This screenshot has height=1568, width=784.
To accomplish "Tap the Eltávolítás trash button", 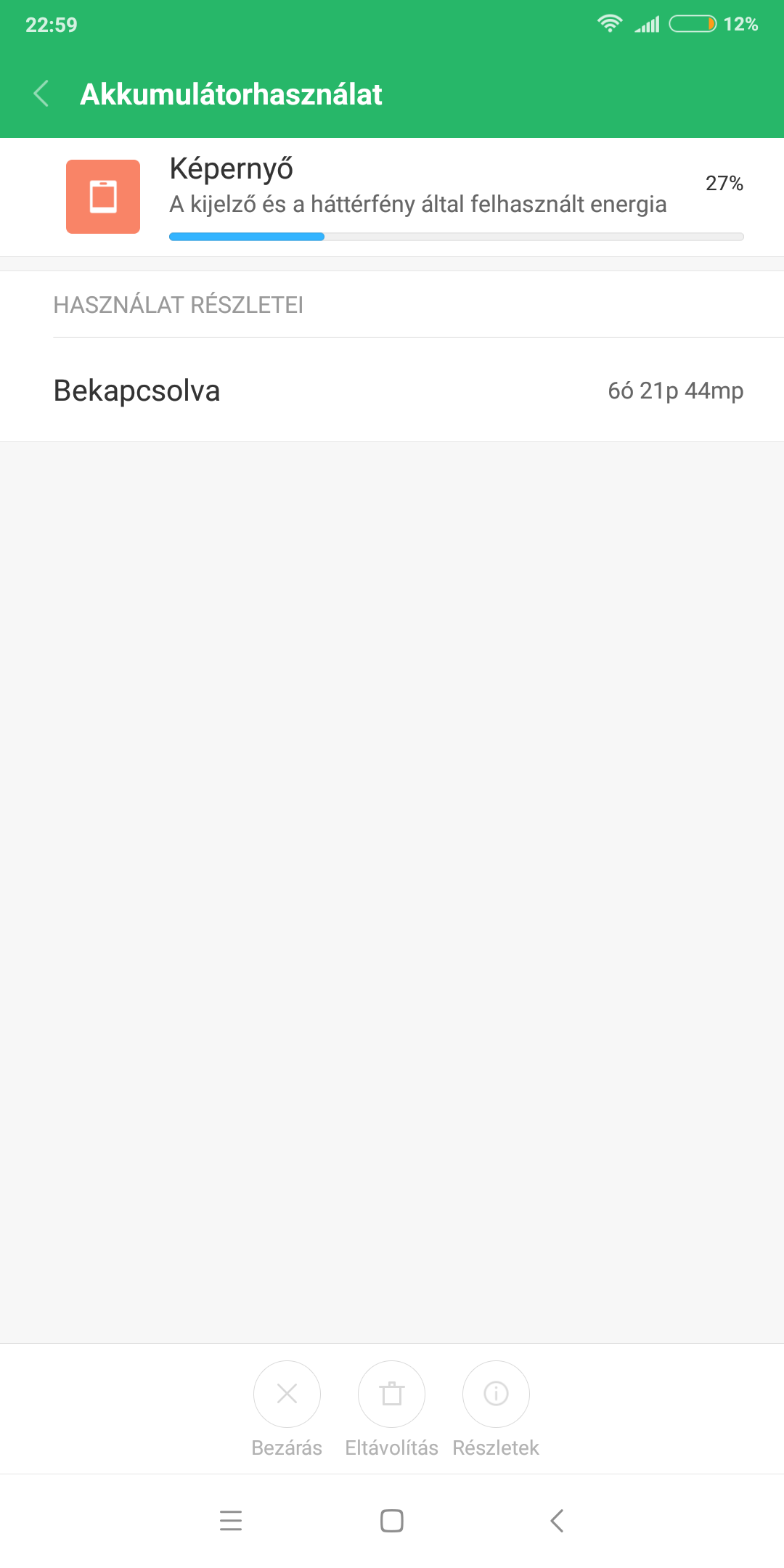I will click(391, 1394).
